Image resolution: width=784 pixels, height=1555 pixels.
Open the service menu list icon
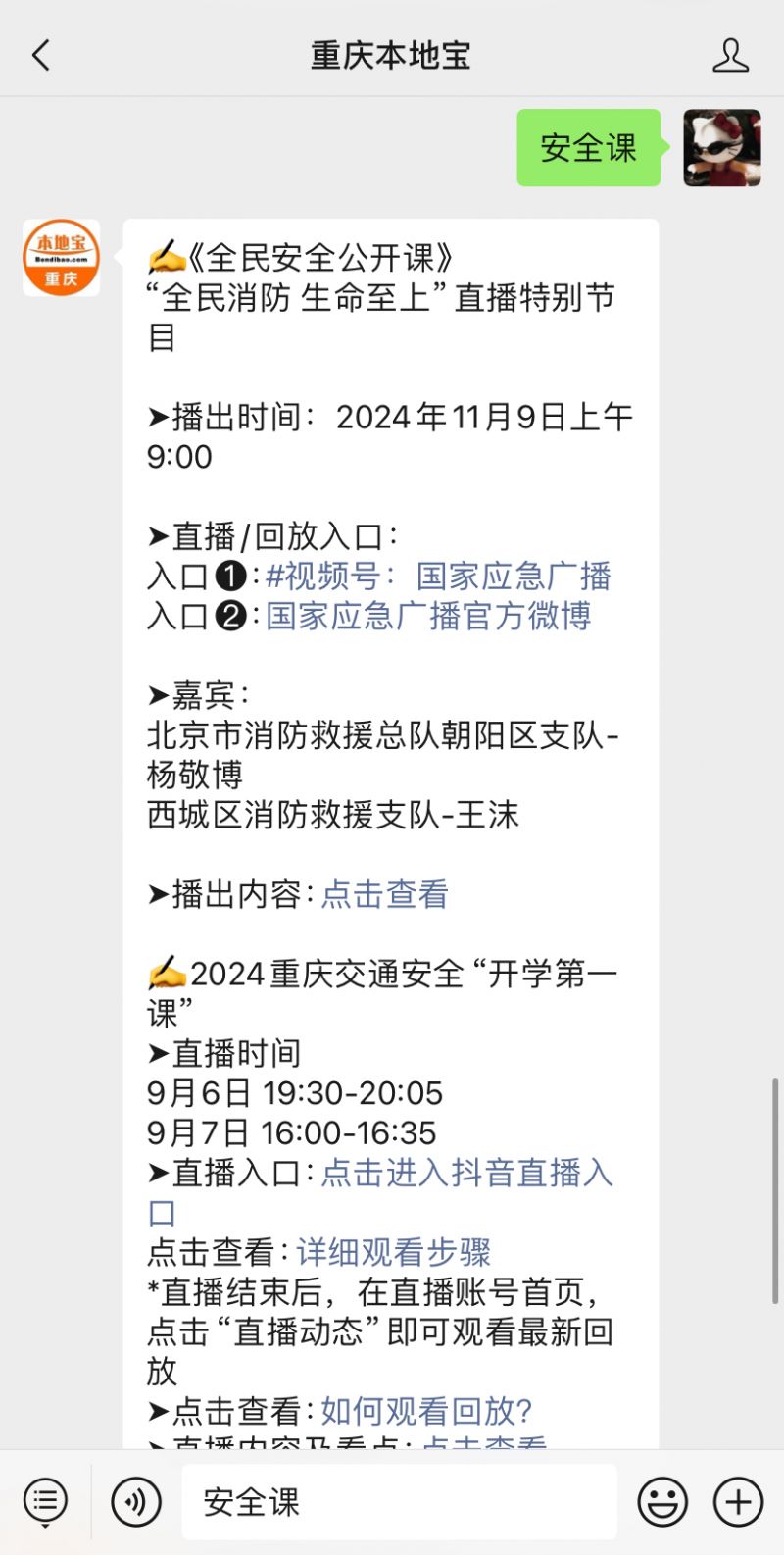[45, 1502]
